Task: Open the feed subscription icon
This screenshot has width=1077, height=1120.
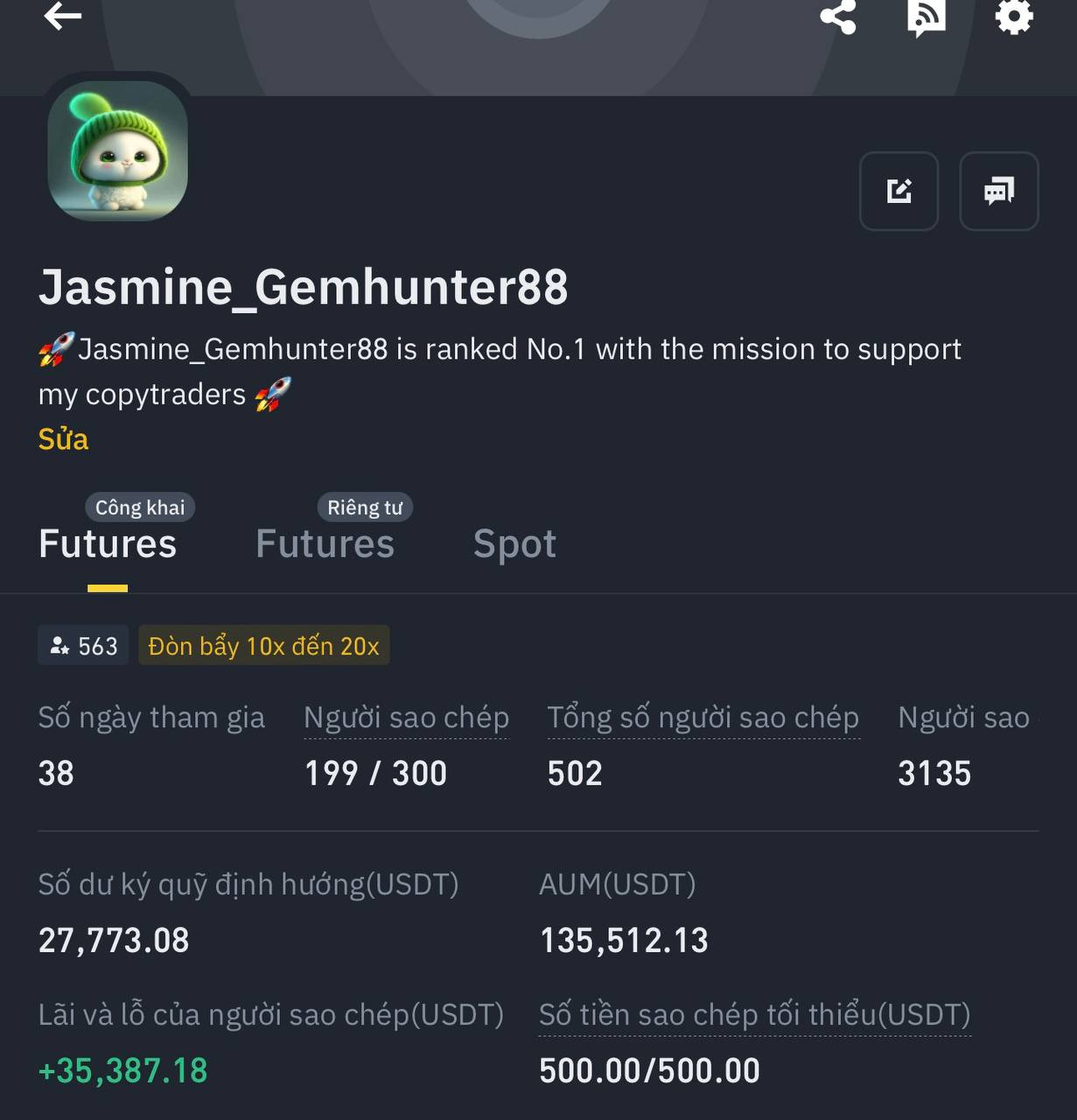Action: pos(926,16)
